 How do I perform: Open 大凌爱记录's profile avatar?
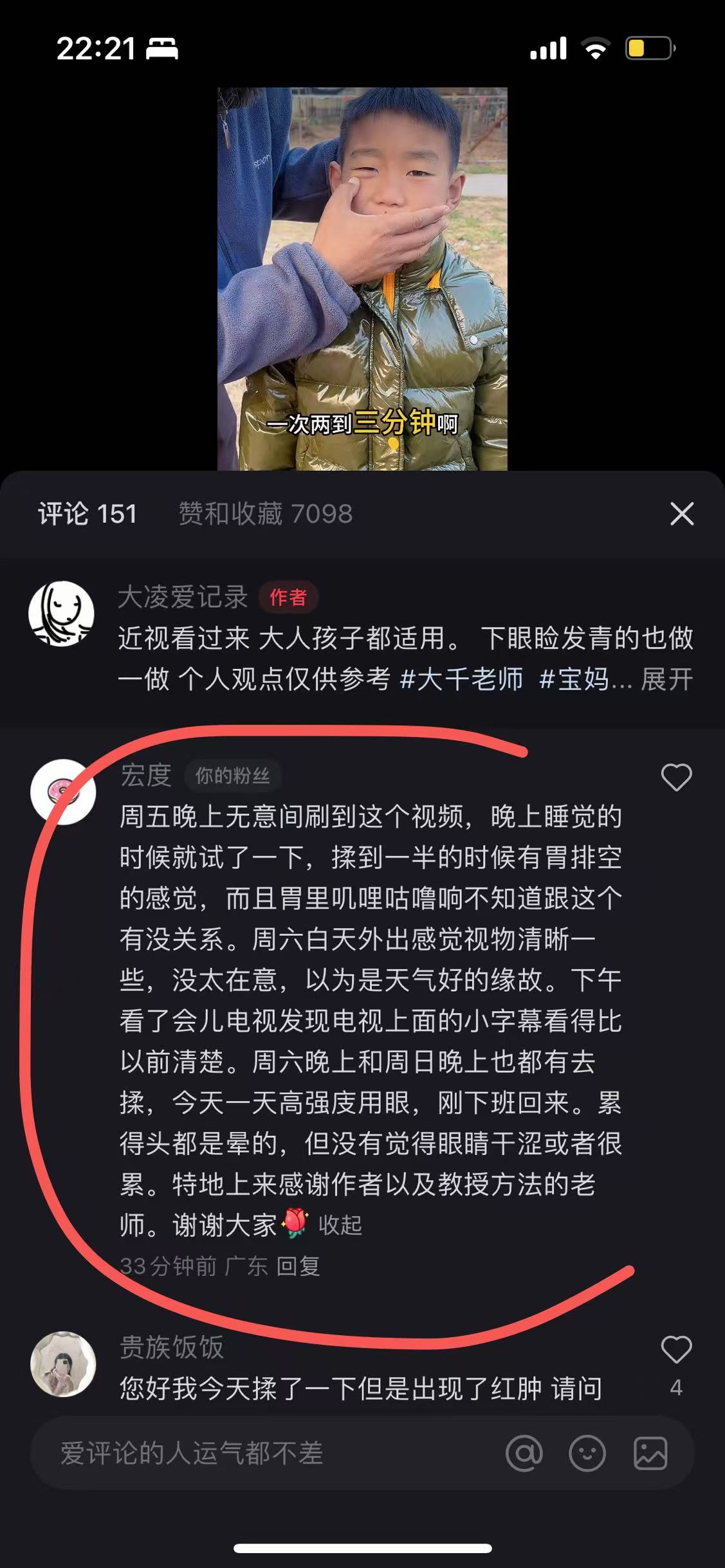point(62,614)
